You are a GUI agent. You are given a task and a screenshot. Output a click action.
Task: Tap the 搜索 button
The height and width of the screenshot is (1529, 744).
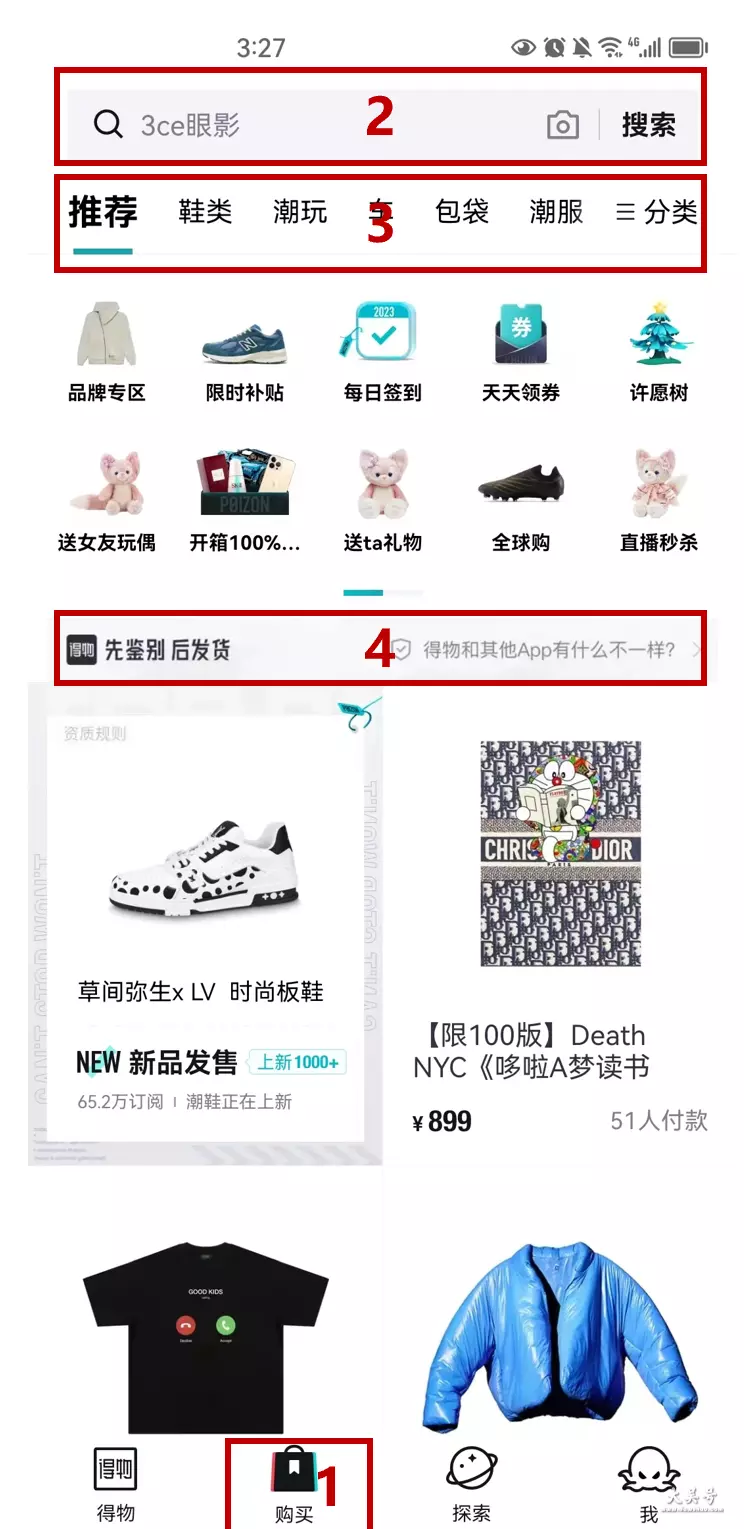[x=649, y=125]
